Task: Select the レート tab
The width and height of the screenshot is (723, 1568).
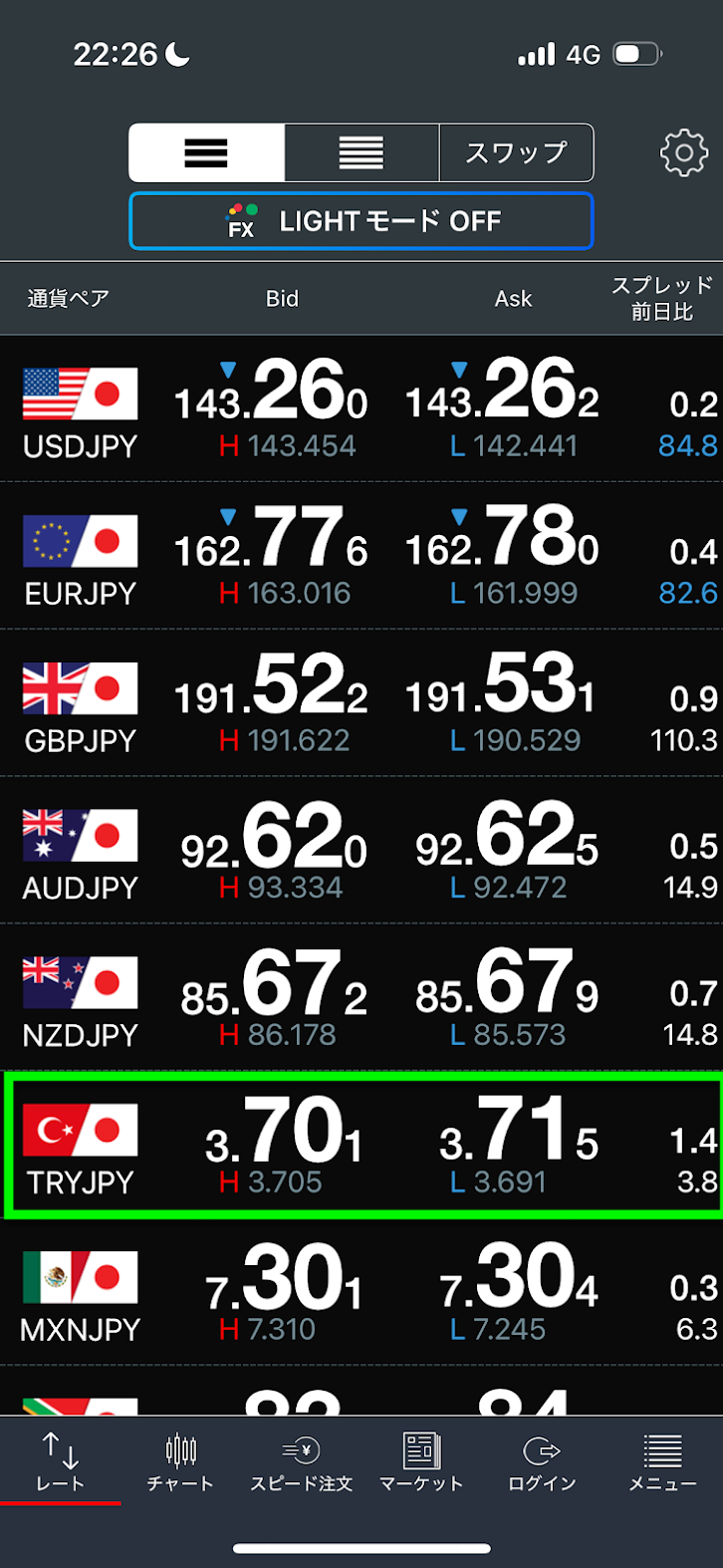Action: click(x=60, y=1462)
